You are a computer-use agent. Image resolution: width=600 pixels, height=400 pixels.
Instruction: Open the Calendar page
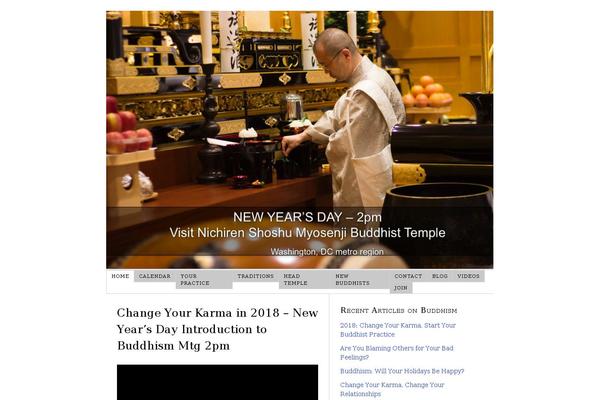(154, 276)
